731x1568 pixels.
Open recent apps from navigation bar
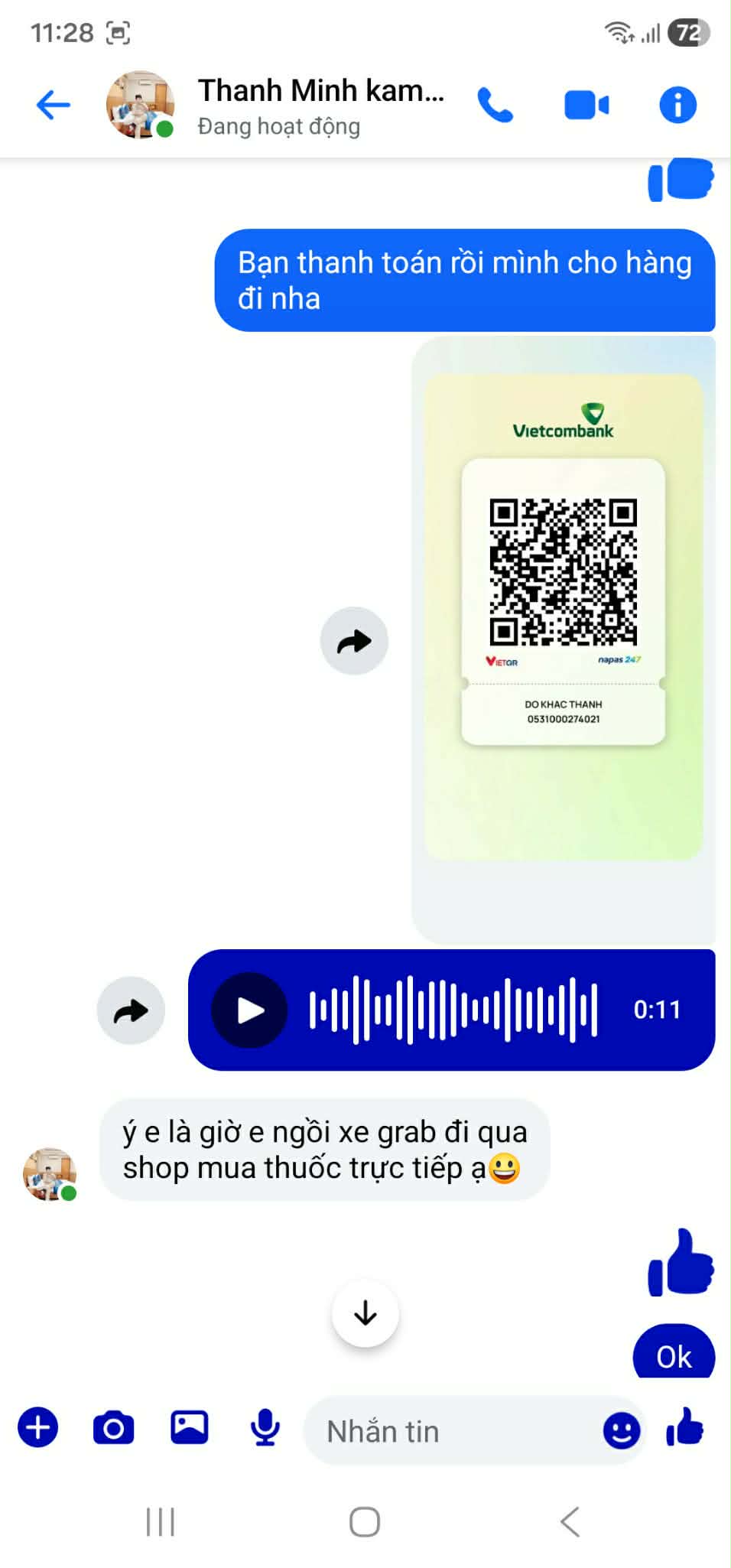(161, 1522)
